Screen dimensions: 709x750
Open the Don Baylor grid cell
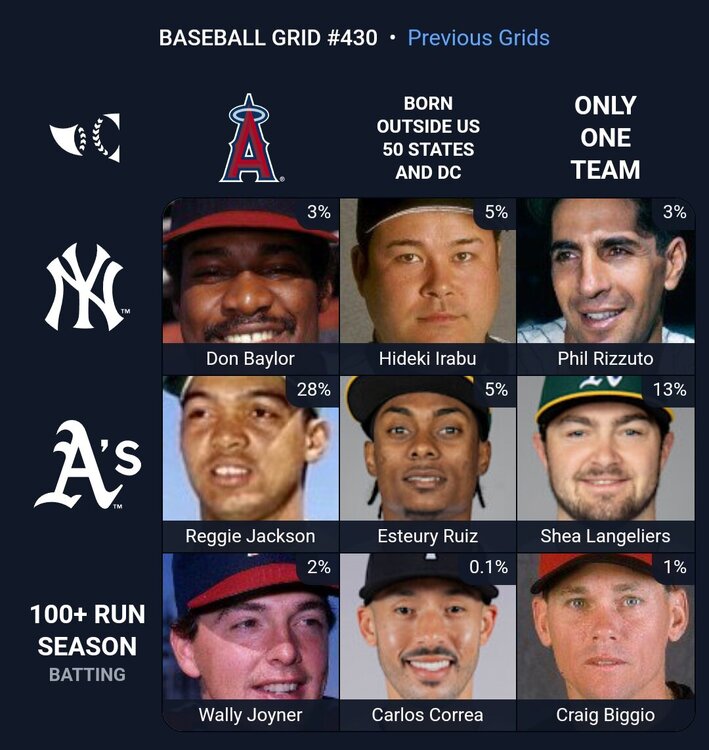click(x=250, y=285)
